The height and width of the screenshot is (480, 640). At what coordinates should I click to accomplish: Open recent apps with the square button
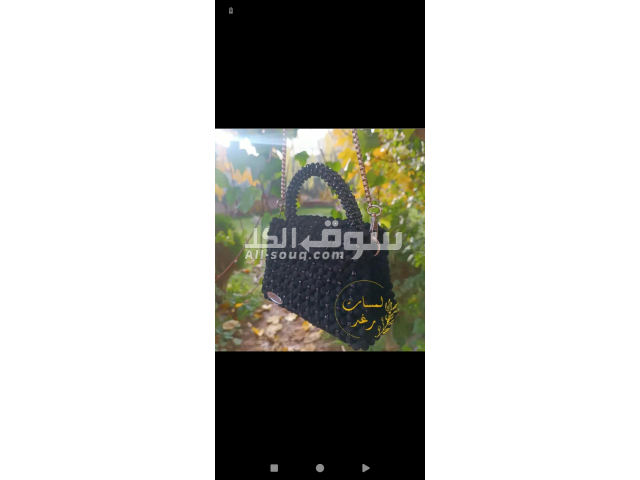[x=274, y=468]
